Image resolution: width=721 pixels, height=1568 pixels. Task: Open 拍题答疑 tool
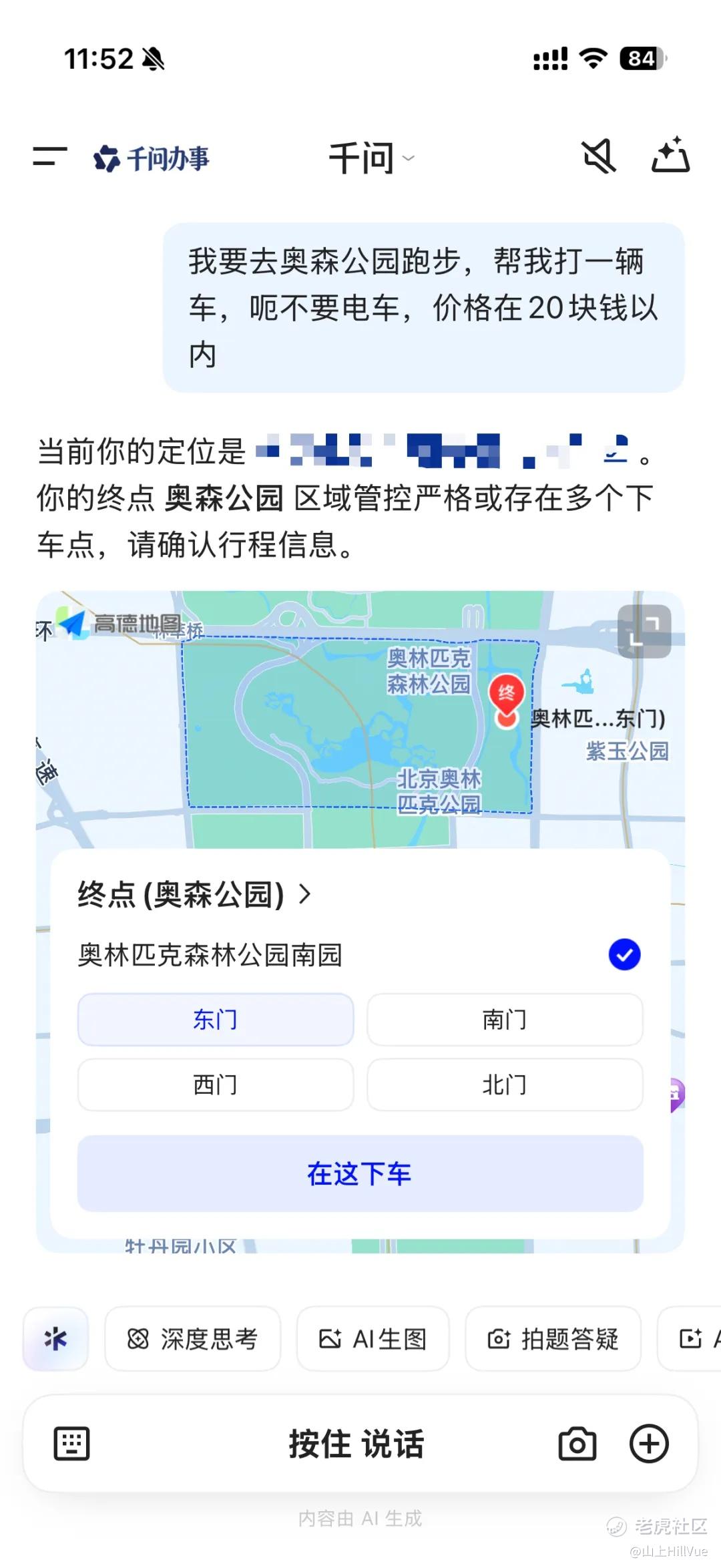(x=553, y=1338)
